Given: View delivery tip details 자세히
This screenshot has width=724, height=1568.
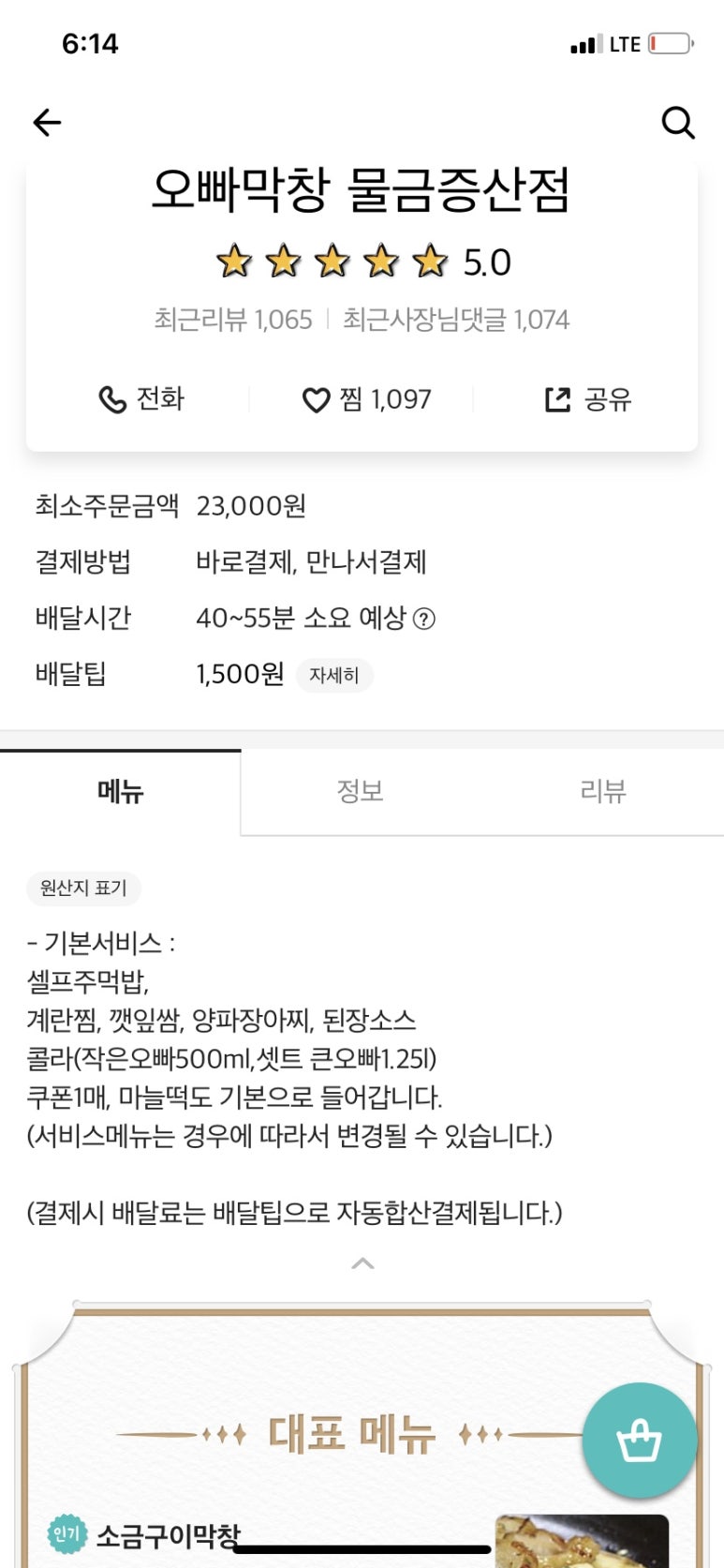Looking at the screenshot, I should 334,676.
